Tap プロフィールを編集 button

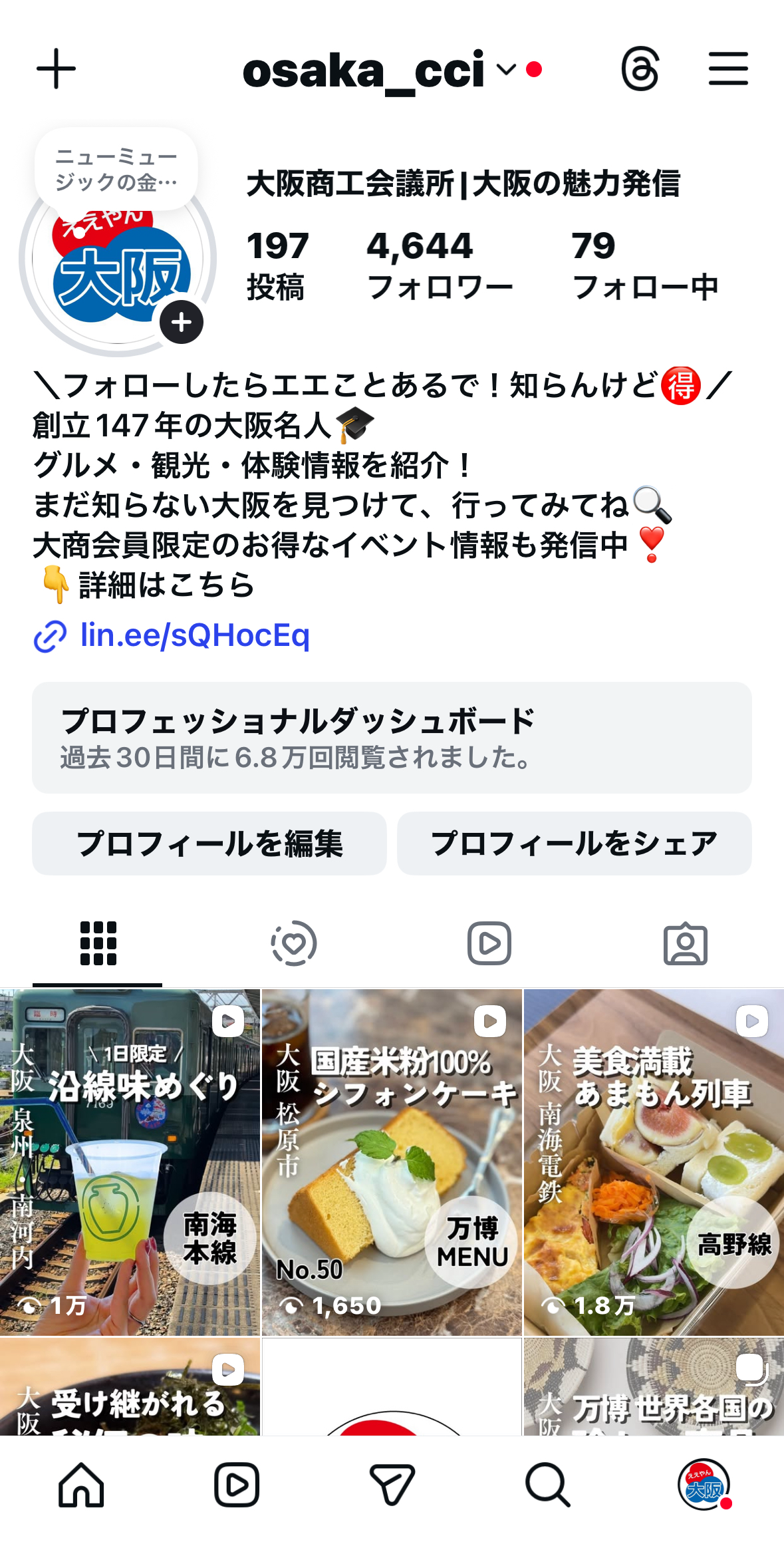click(x=209, y=844)
